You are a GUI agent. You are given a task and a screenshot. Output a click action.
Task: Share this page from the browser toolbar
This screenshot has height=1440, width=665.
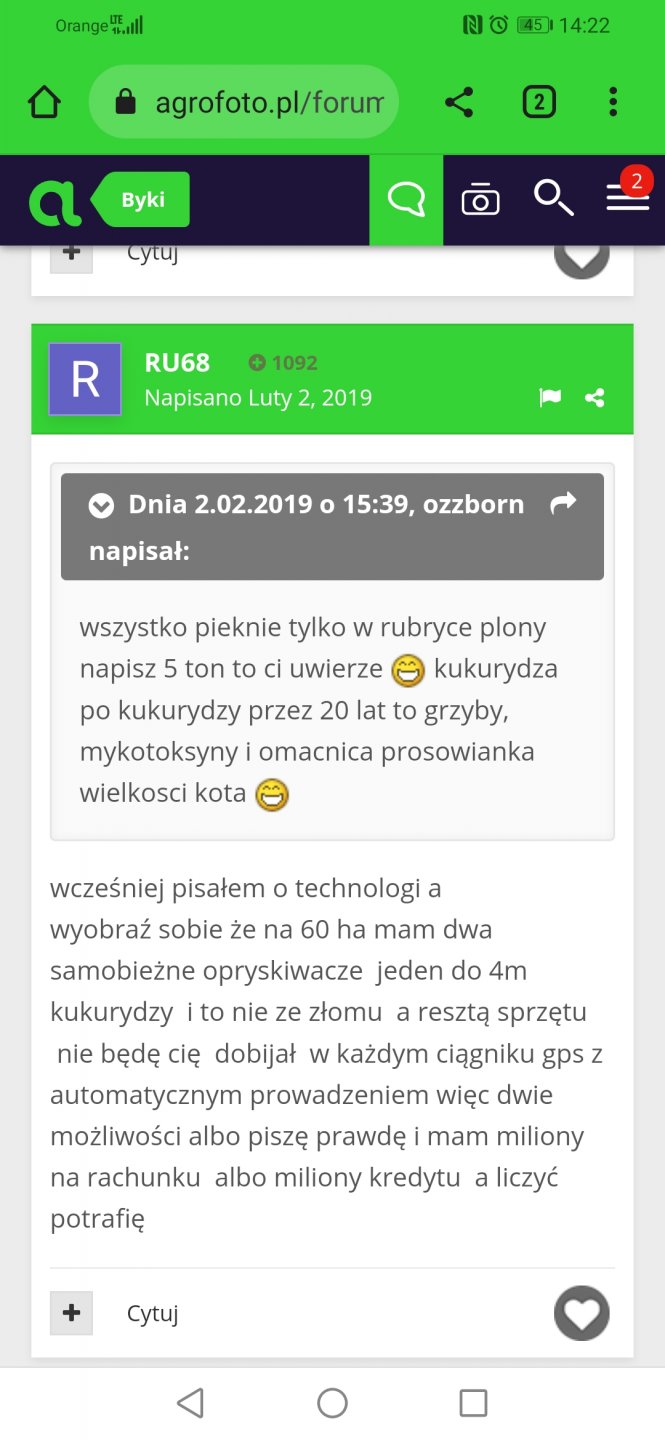pos(459,102)
